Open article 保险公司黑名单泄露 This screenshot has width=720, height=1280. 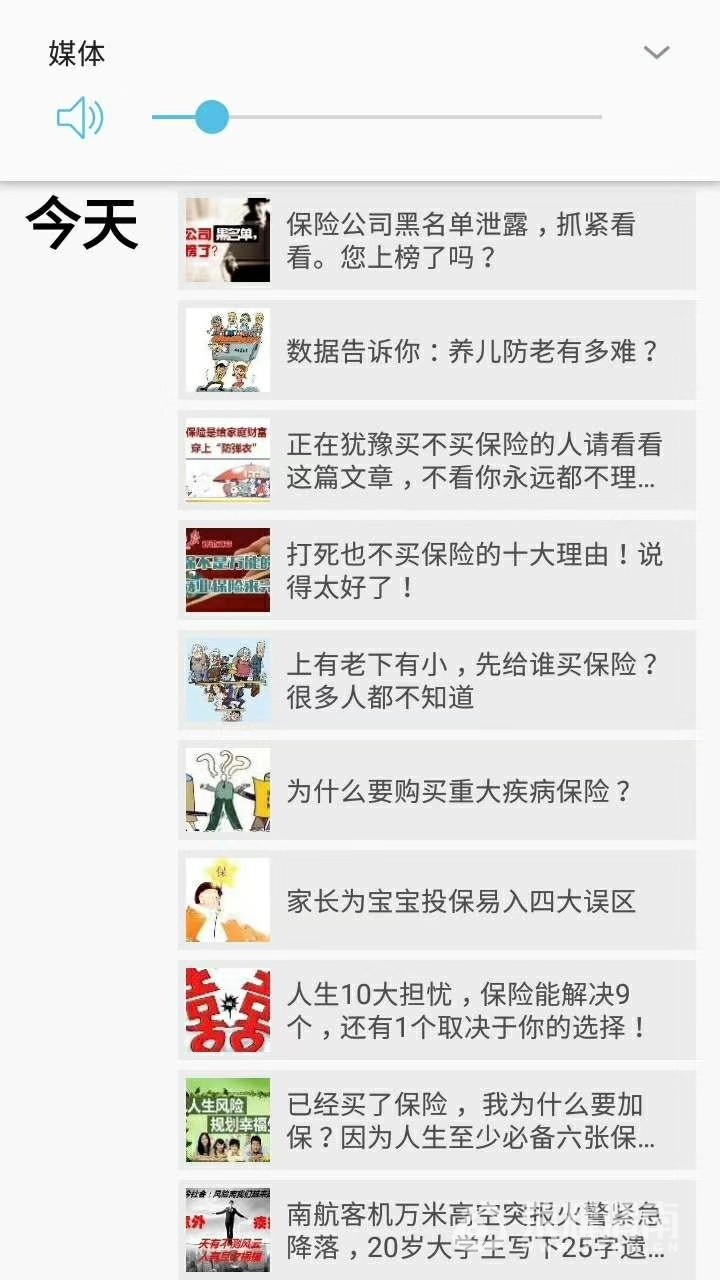437,240
